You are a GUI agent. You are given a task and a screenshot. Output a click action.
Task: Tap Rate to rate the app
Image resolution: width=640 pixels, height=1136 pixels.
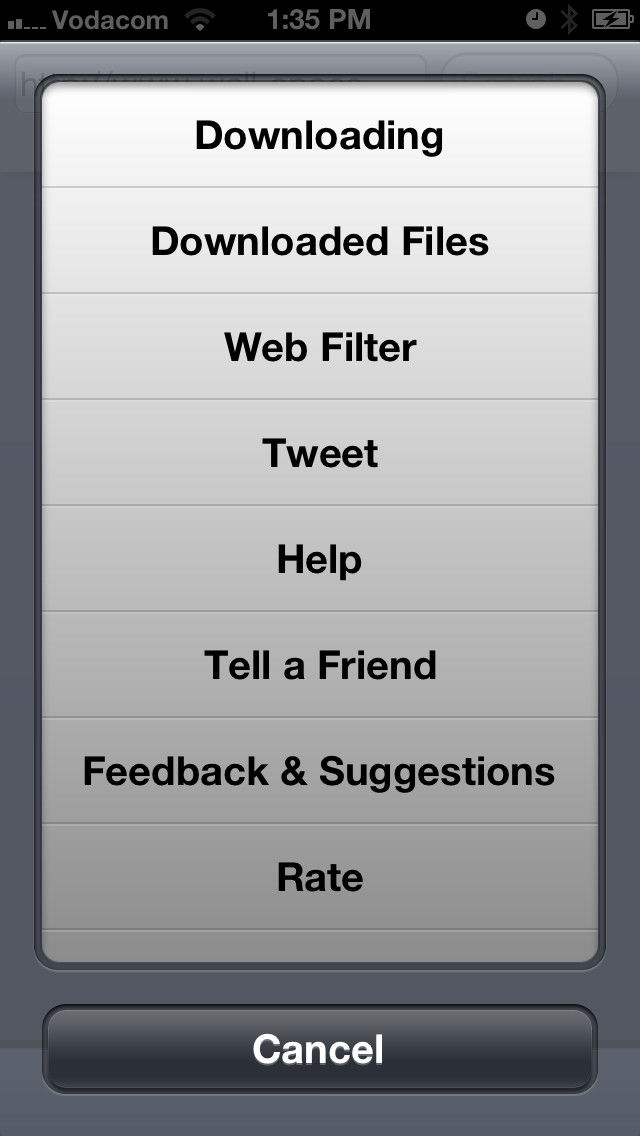320,877
